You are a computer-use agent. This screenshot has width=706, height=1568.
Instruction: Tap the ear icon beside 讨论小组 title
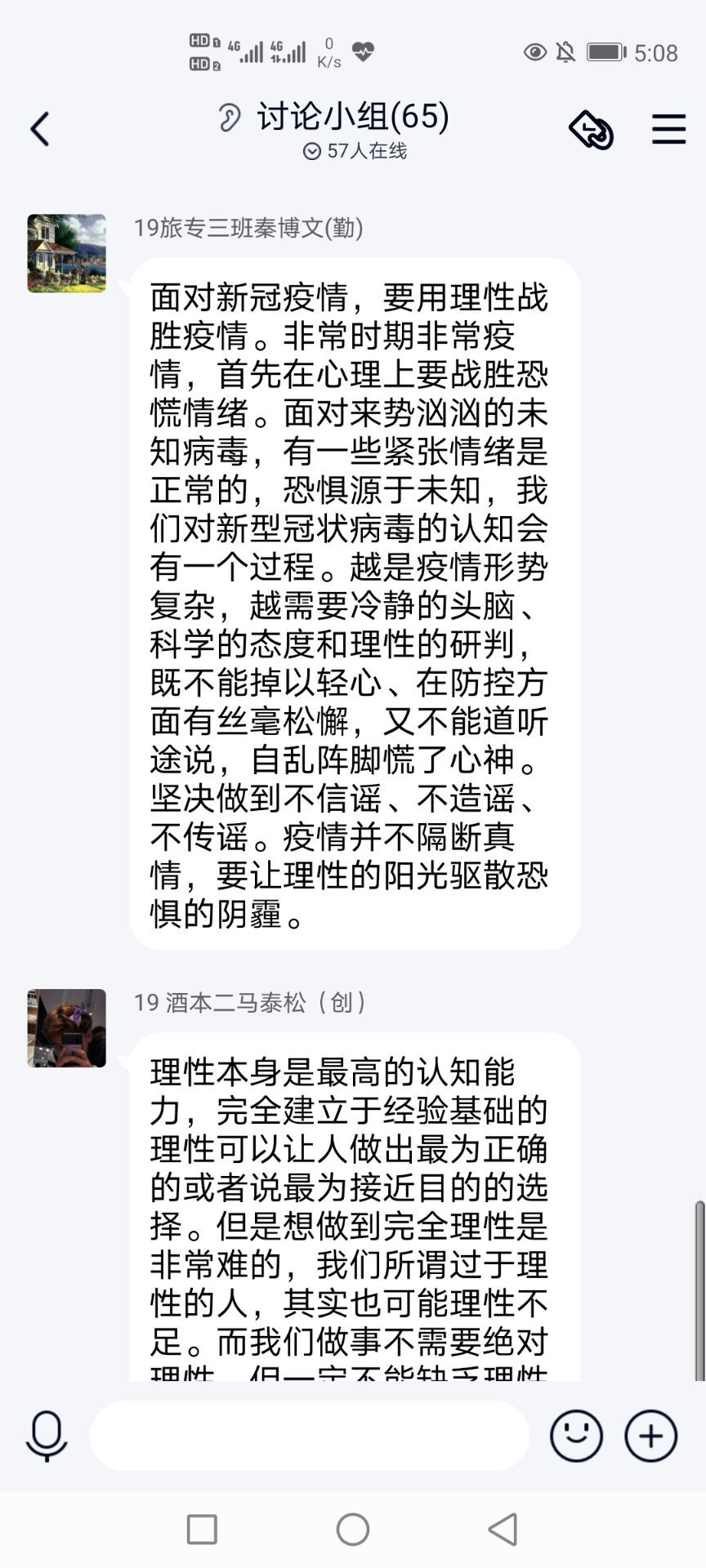coord(230,118)
